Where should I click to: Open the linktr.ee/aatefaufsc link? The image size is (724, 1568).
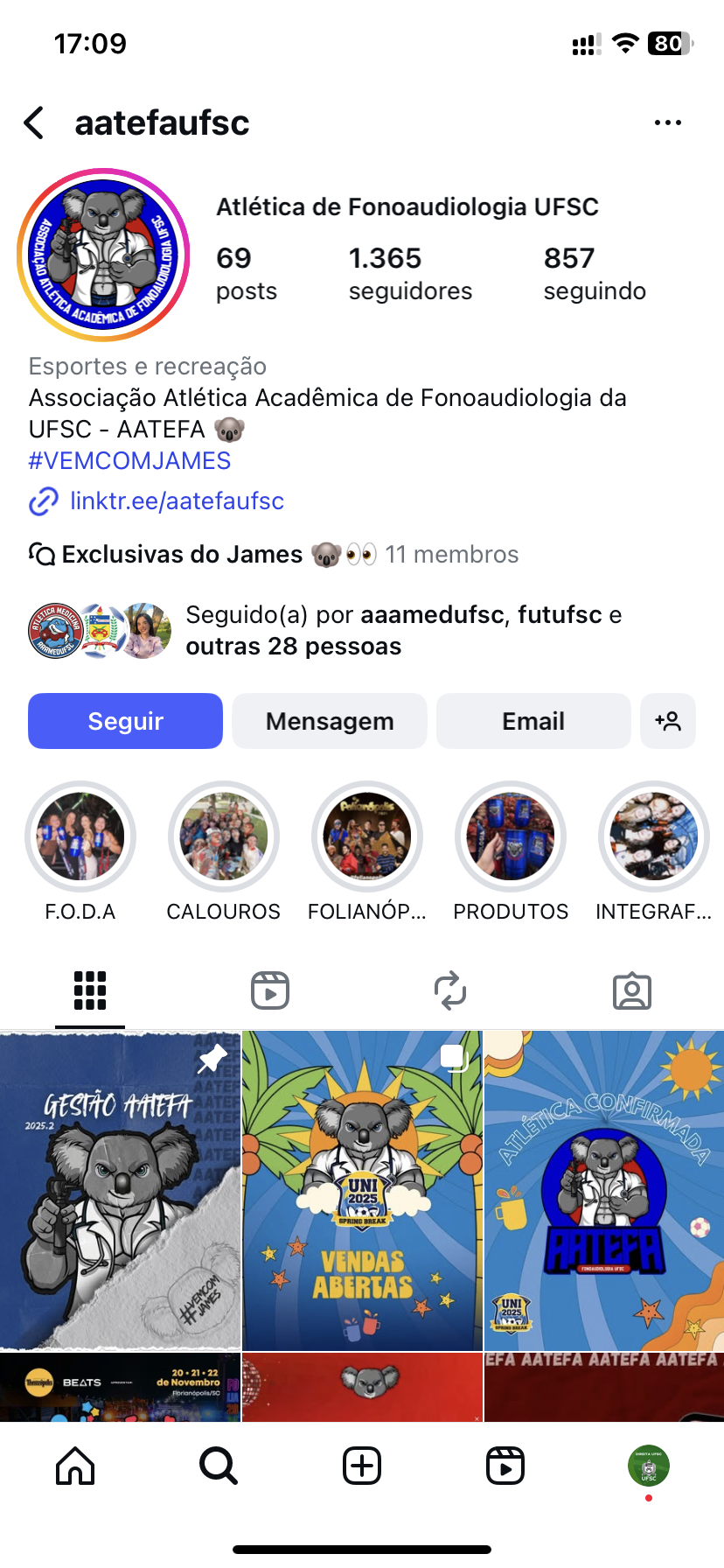click(x=177, y=501)
